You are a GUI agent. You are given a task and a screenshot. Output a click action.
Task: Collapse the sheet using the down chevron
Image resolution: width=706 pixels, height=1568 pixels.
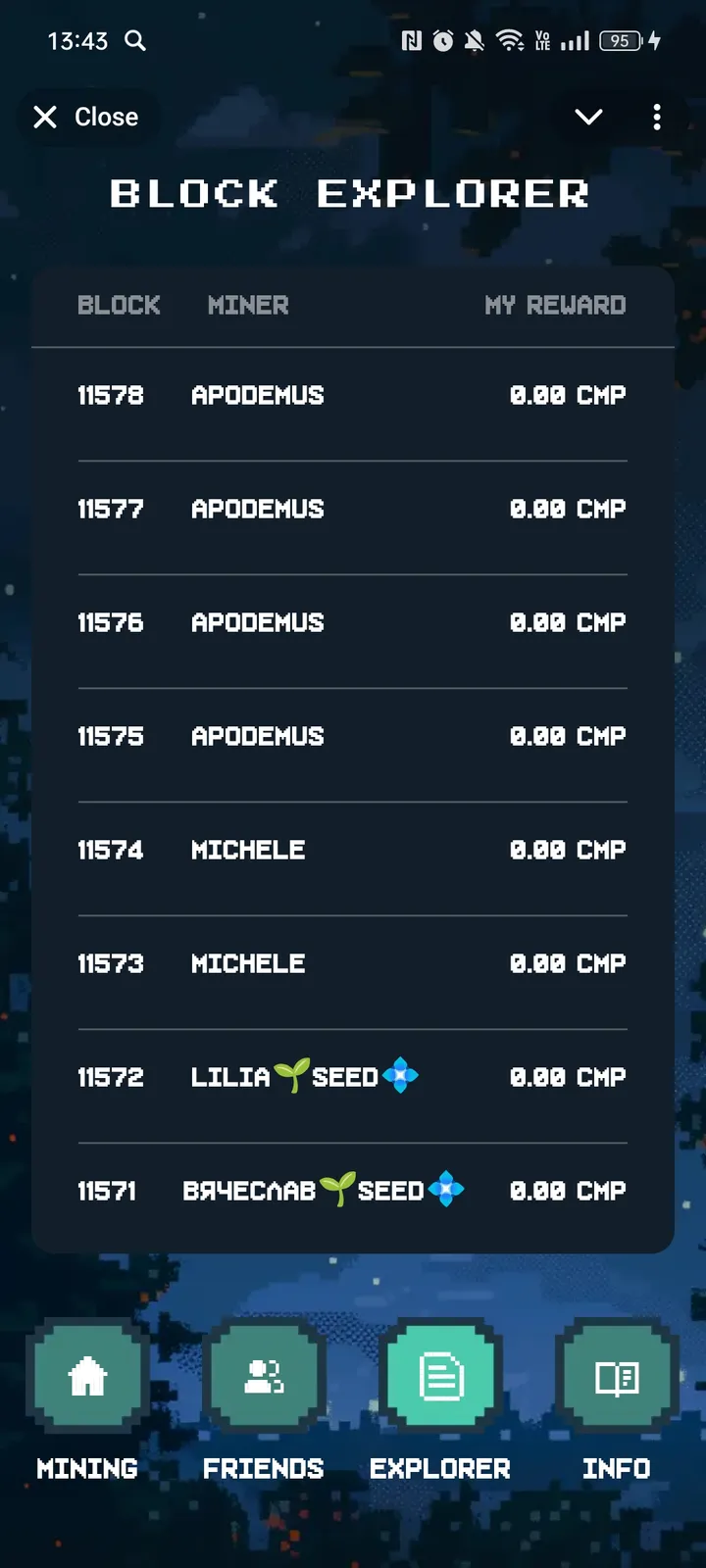[x=587, y=117]
